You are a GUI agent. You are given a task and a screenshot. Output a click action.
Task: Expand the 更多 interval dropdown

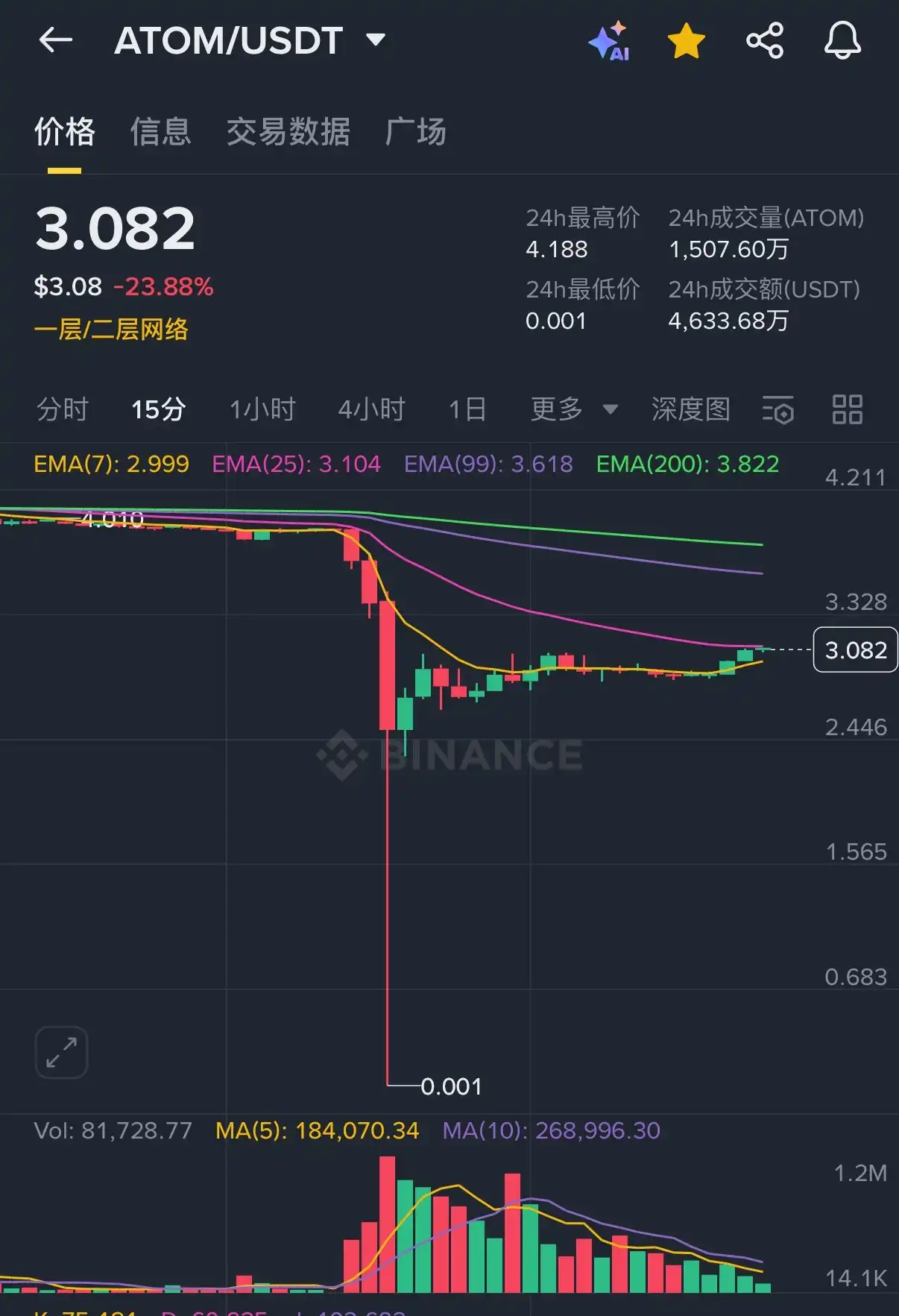(x=573, y=409)
